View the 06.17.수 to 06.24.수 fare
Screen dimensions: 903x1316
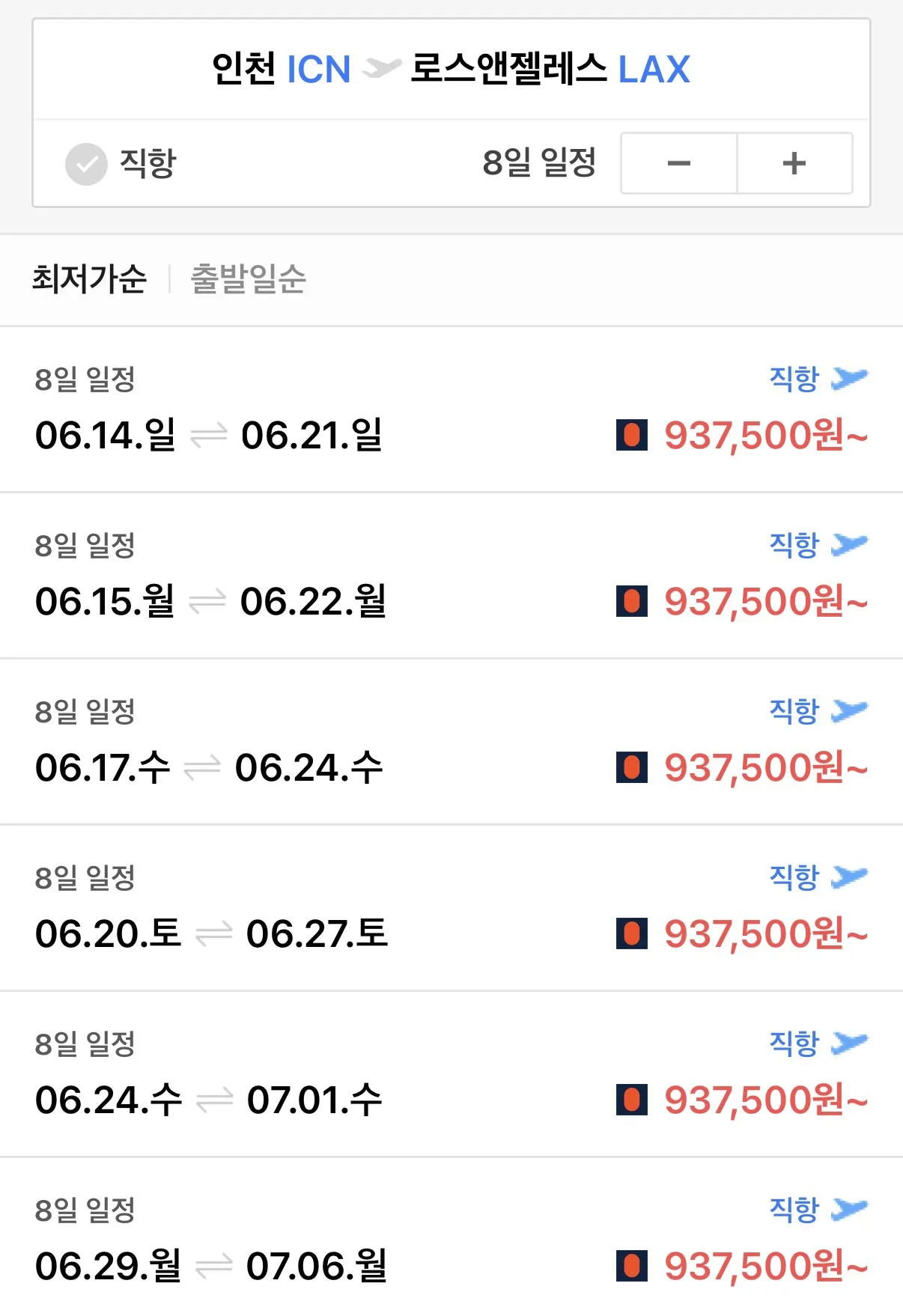pyautogui.click(x=451, y=743)
